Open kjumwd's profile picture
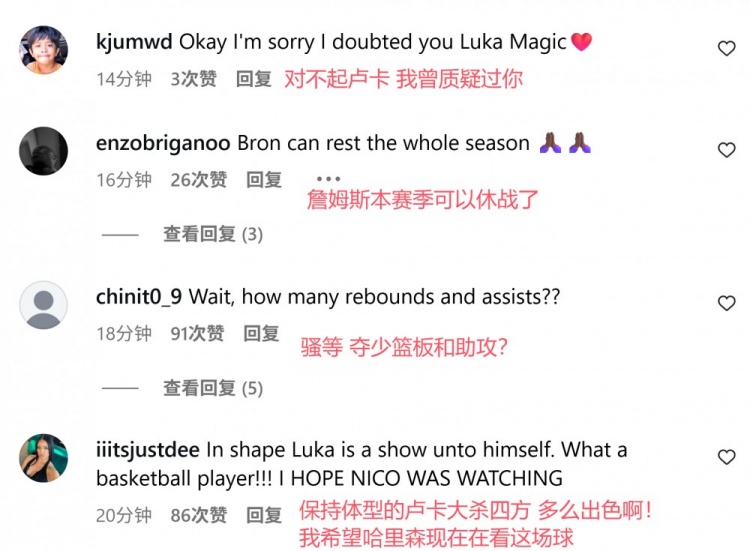The width and height of the screenshot is (750, 551). tap(44, 50)
